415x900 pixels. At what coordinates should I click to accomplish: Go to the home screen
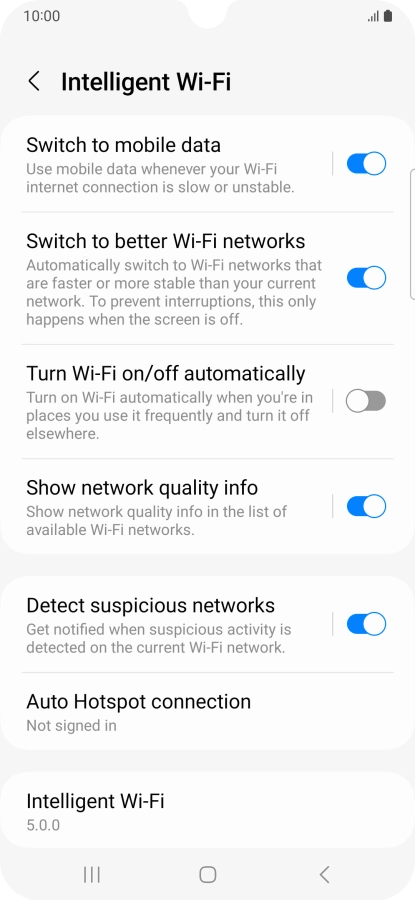207,874
